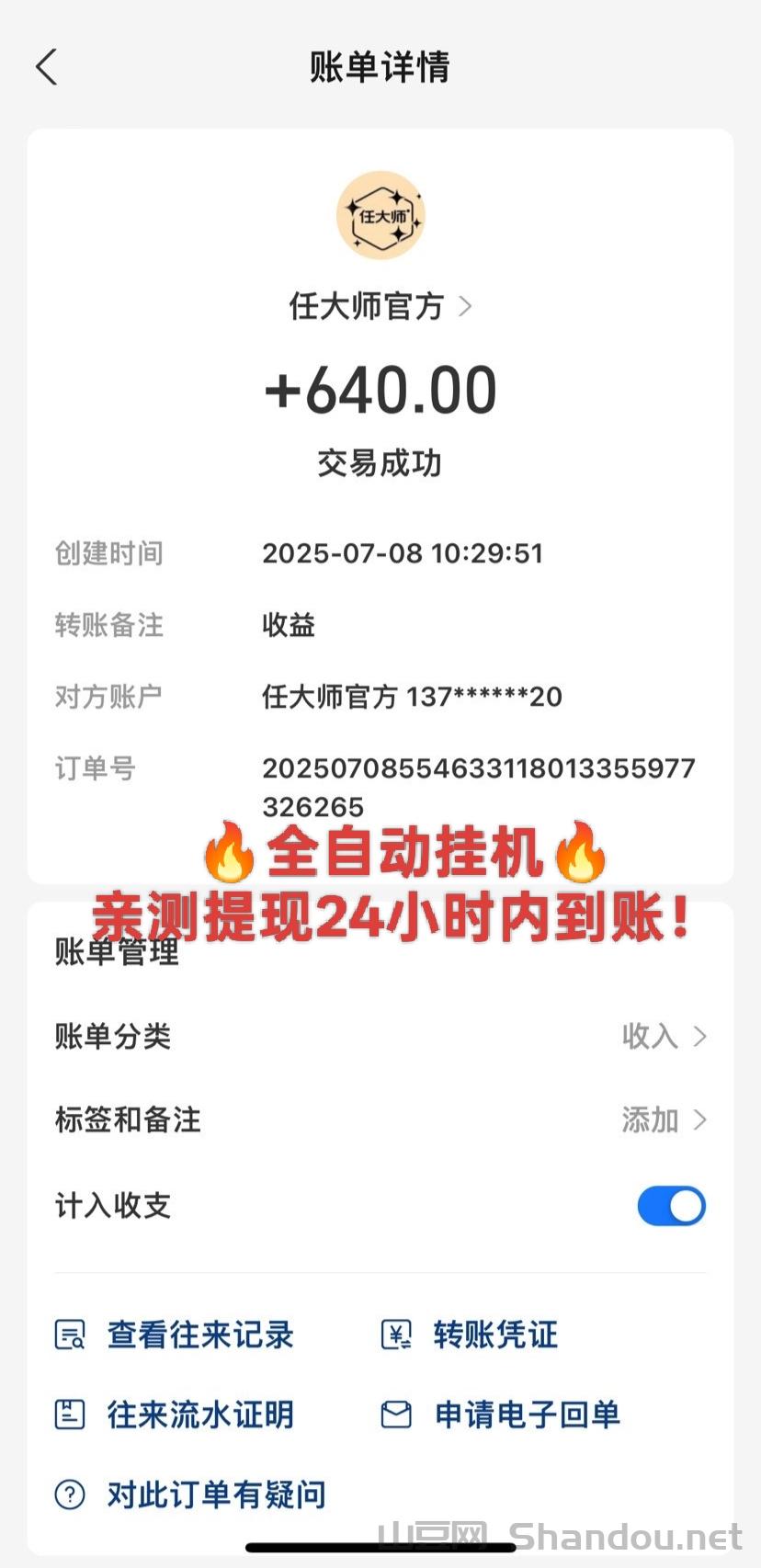Tap the record-search icon beside 查看往来记录
This screenshot has width=761, height=1568.
pos(70,1335)
